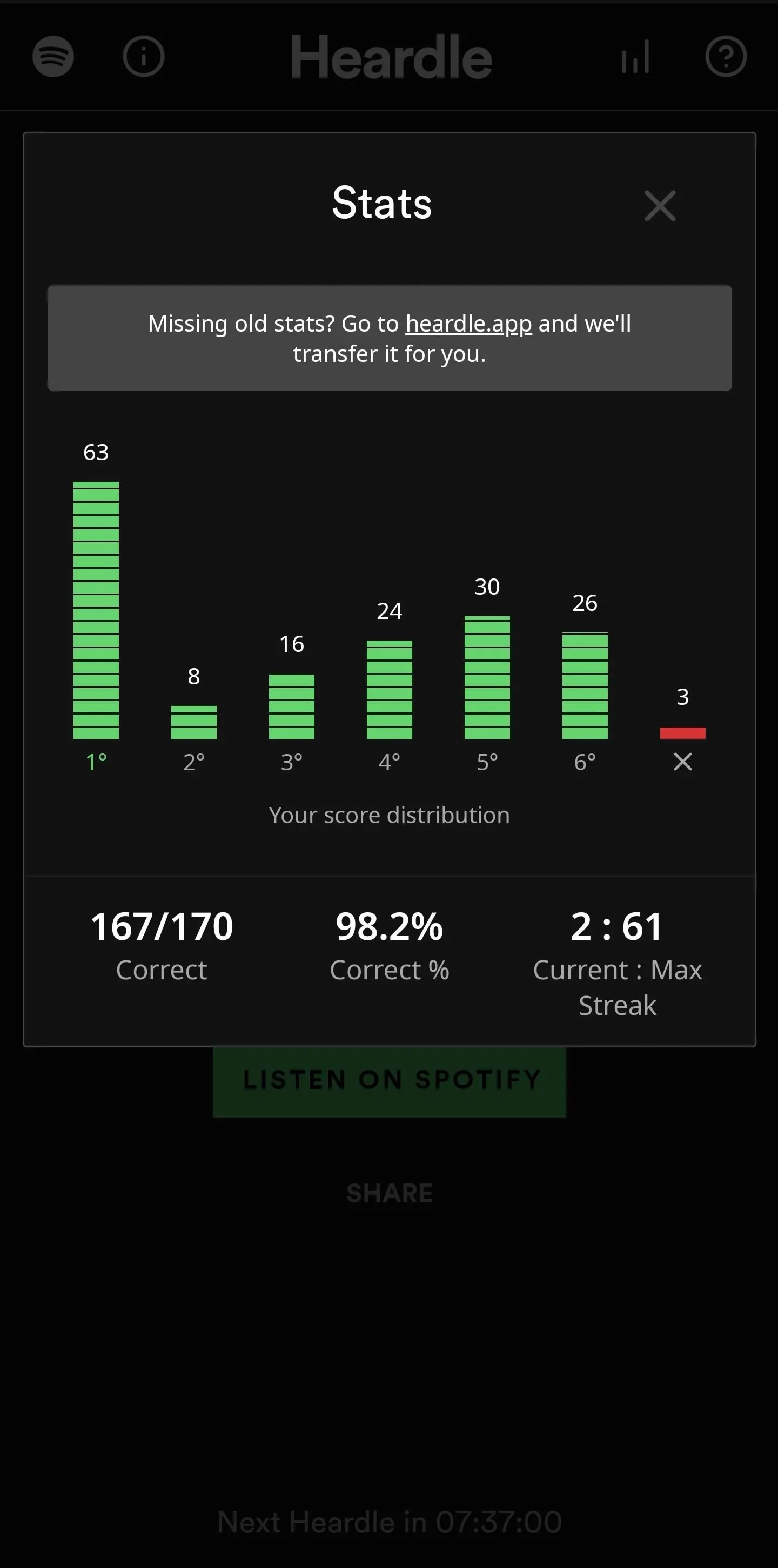Open the info icon in header

click(144, 57)
